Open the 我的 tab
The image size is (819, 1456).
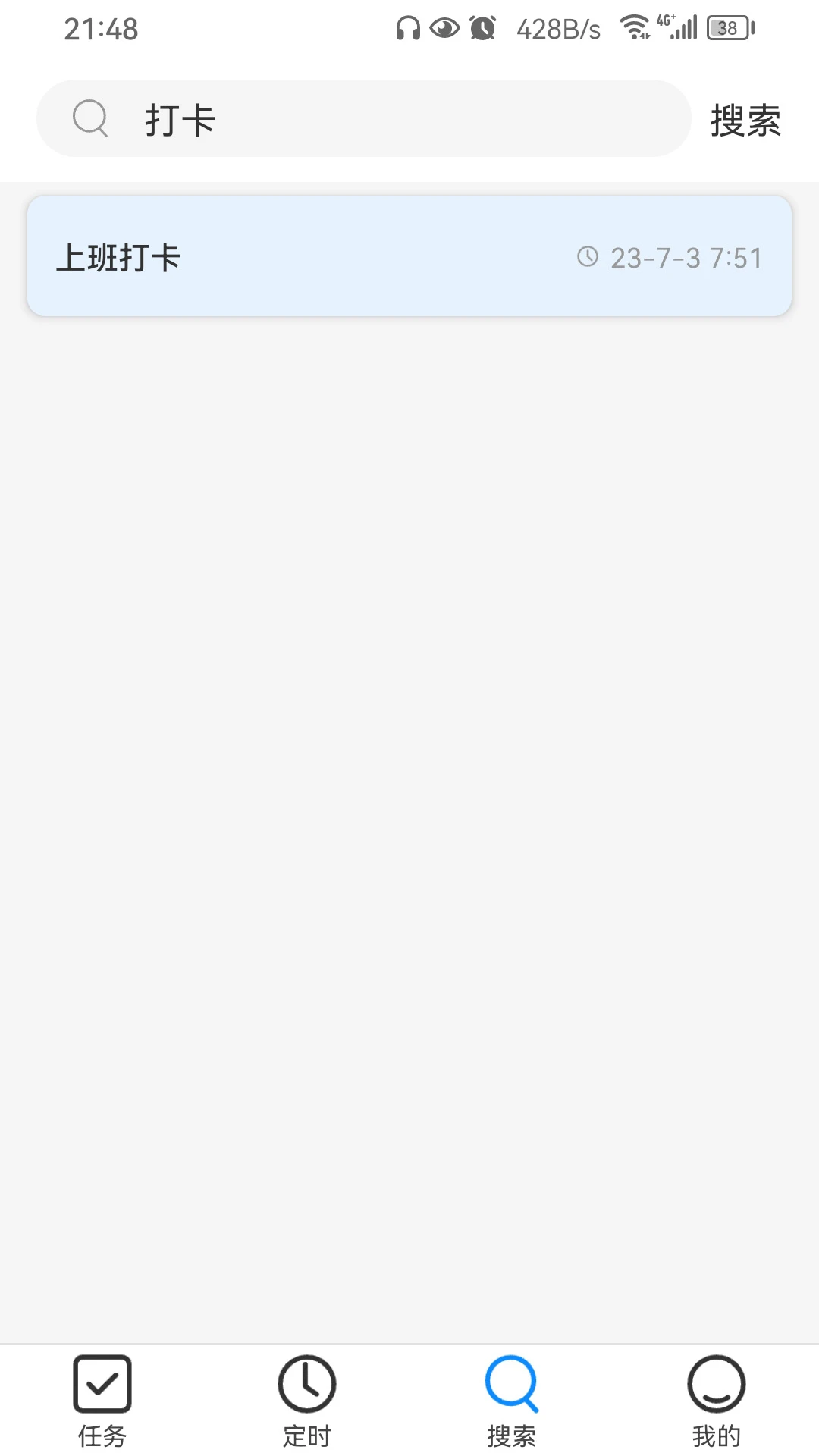pos(716,1400)
